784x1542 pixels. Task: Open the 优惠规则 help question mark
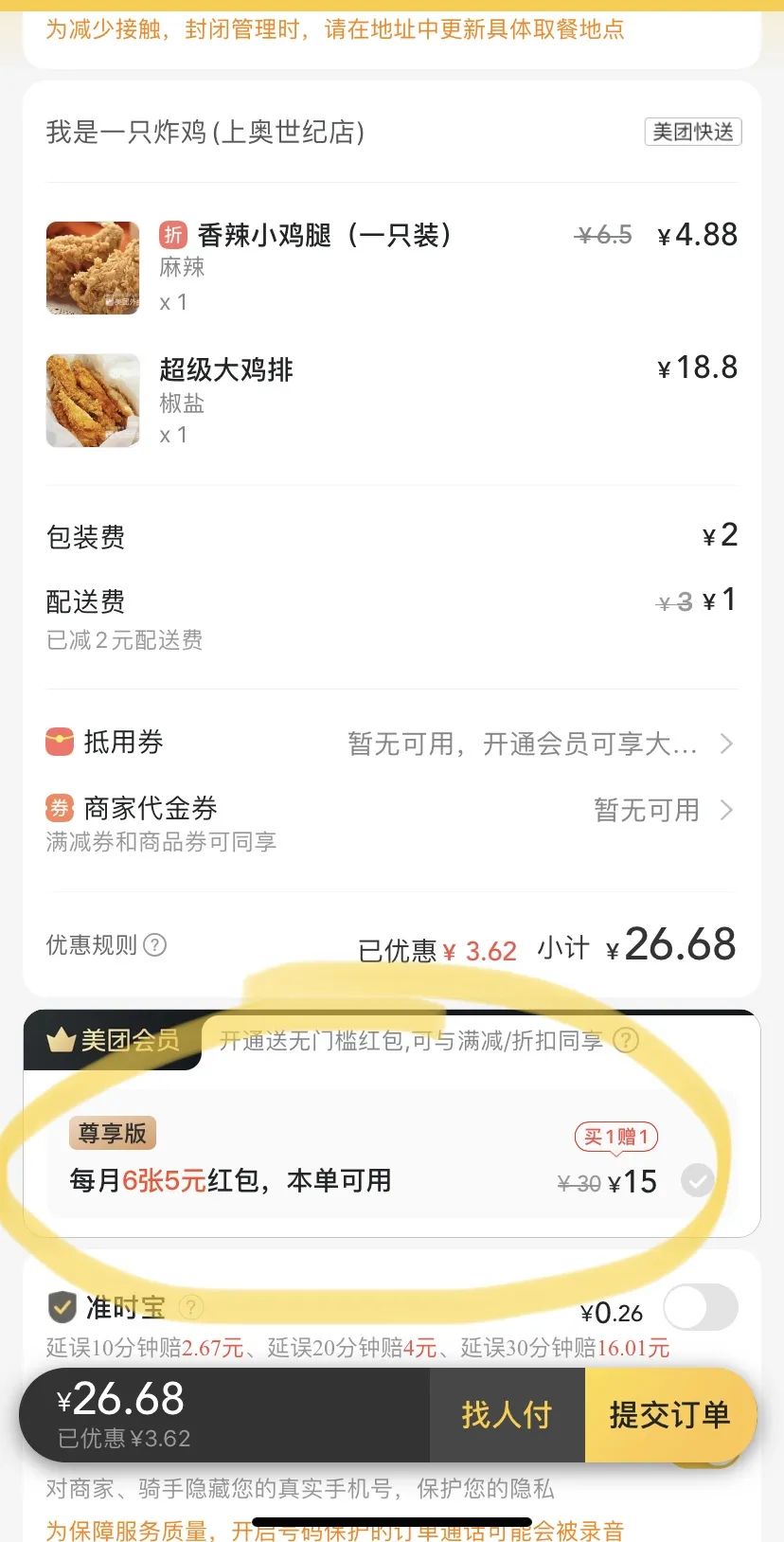(x=154, y=945)
